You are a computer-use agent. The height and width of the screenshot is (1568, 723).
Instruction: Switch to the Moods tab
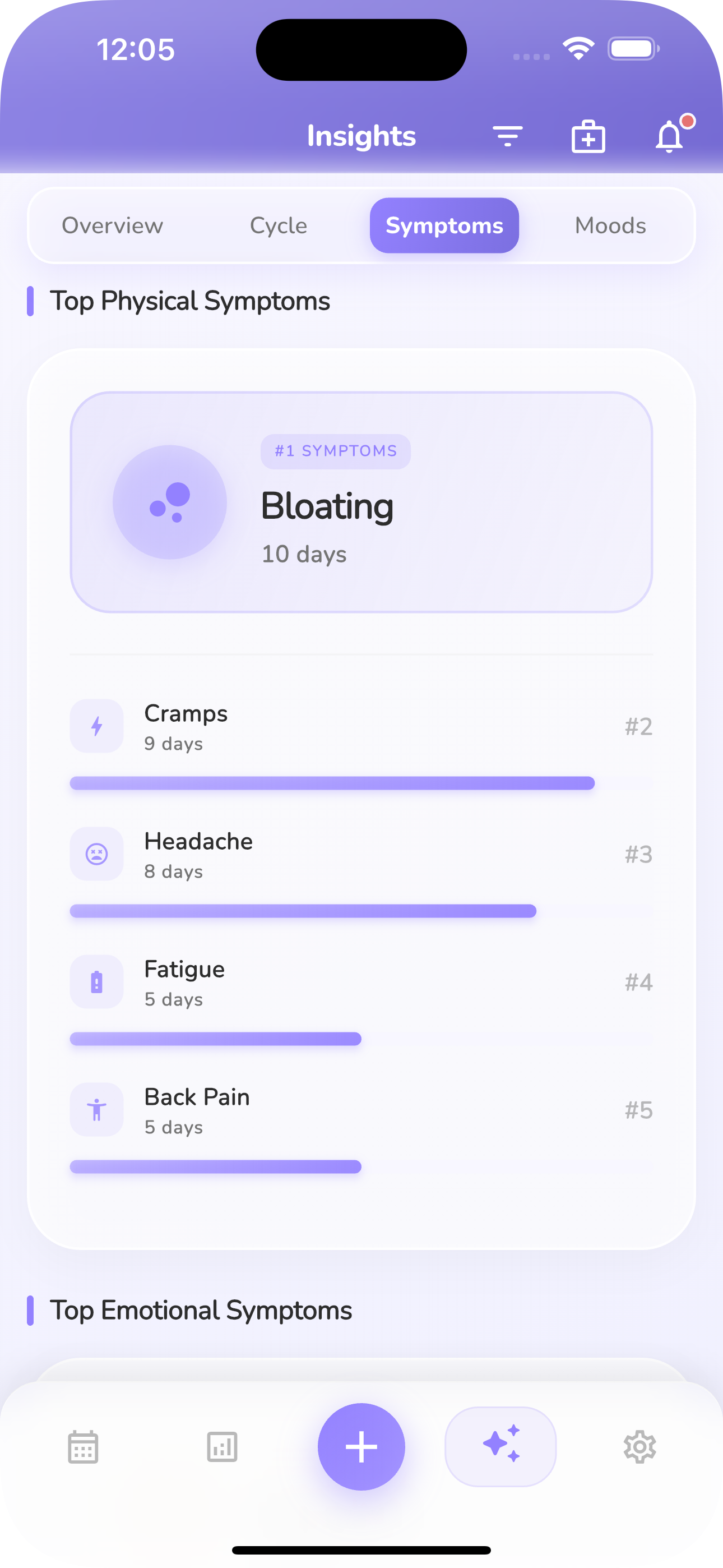610,226
